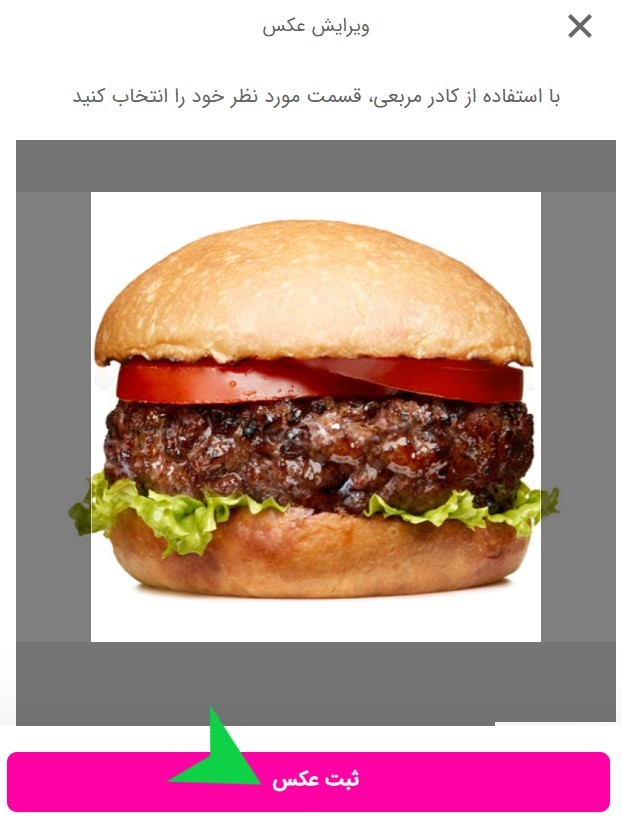This screenshot has height=839, width=622.
Task: Tap the pink ثبت عکس button
Action: tap(309, 781)
